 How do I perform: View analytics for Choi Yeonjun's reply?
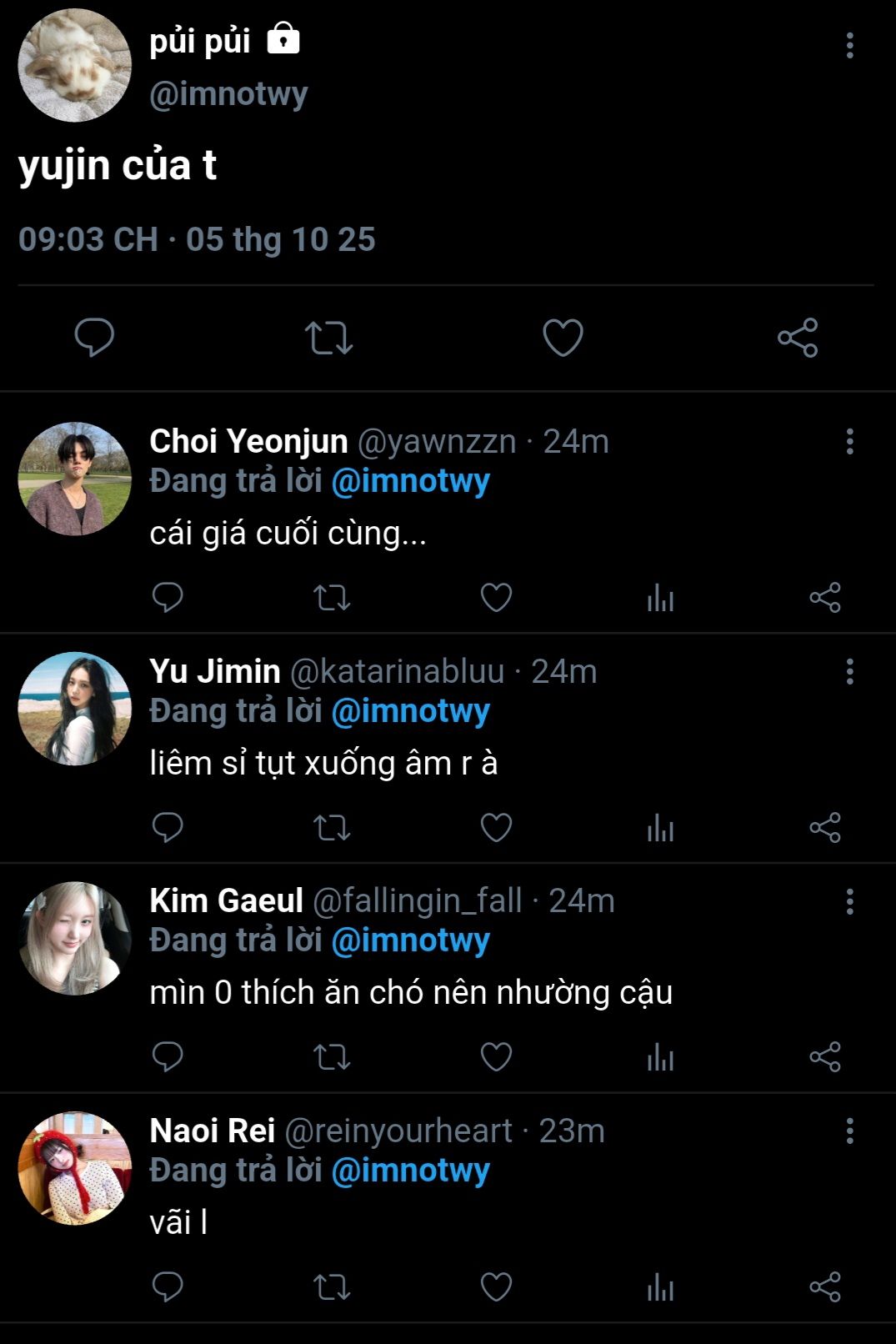click(660, 597)
